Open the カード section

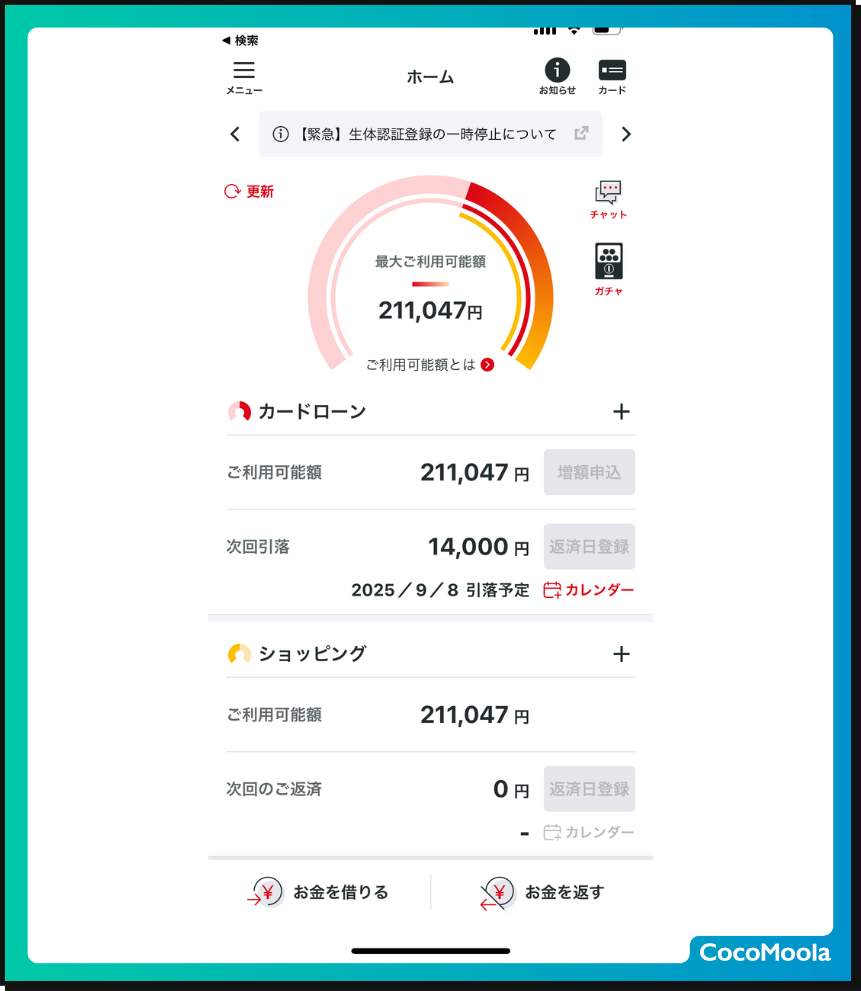612,76
